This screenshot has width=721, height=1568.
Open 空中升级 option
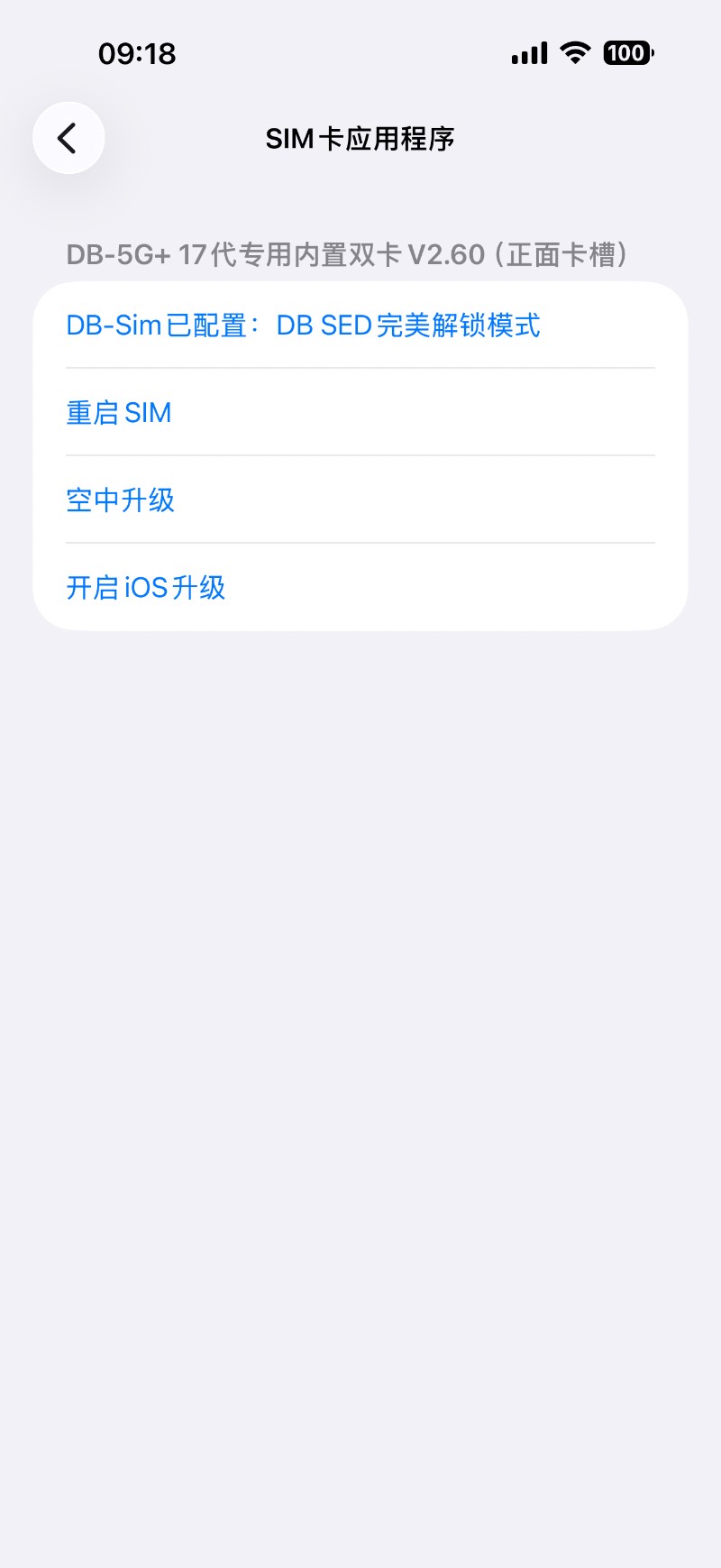(121, 500)
